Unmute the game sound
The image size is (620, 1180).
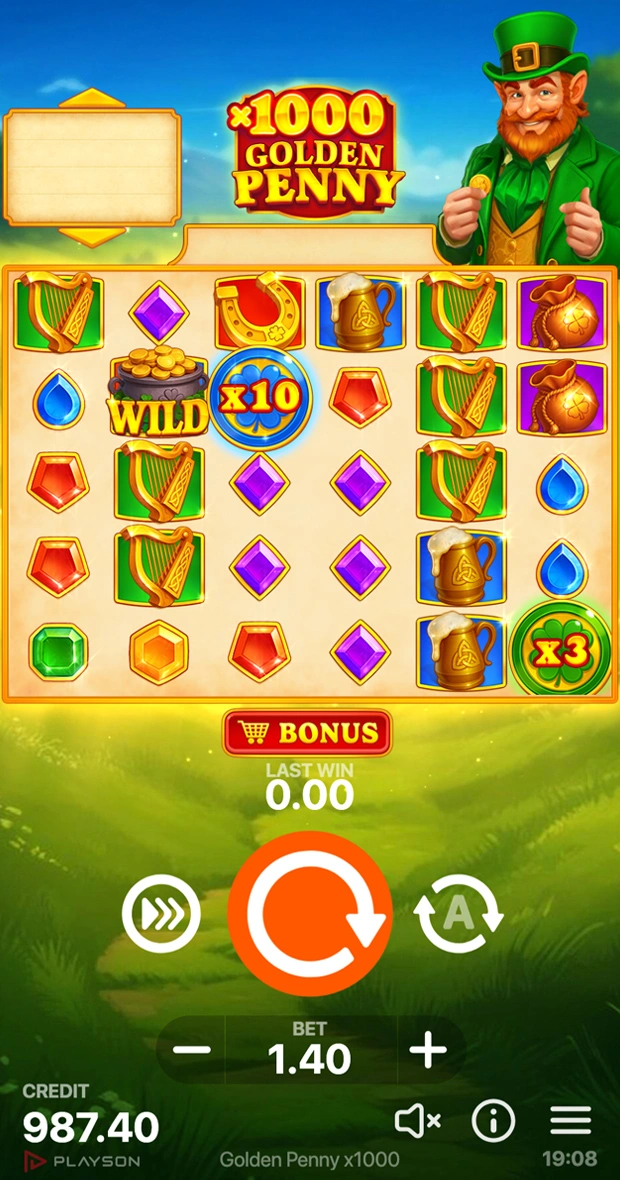pos(417,1122)
